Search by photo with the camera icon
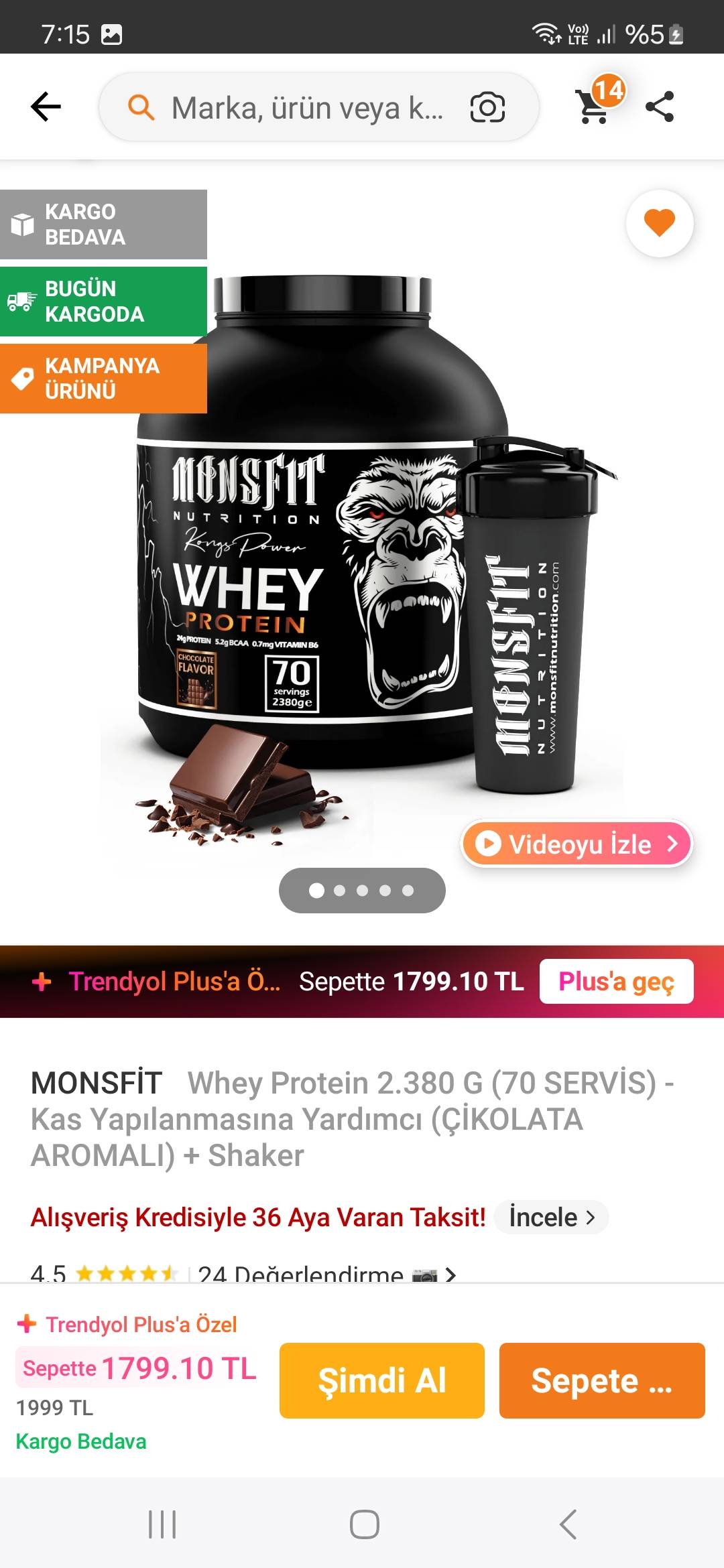 (487, 107)
